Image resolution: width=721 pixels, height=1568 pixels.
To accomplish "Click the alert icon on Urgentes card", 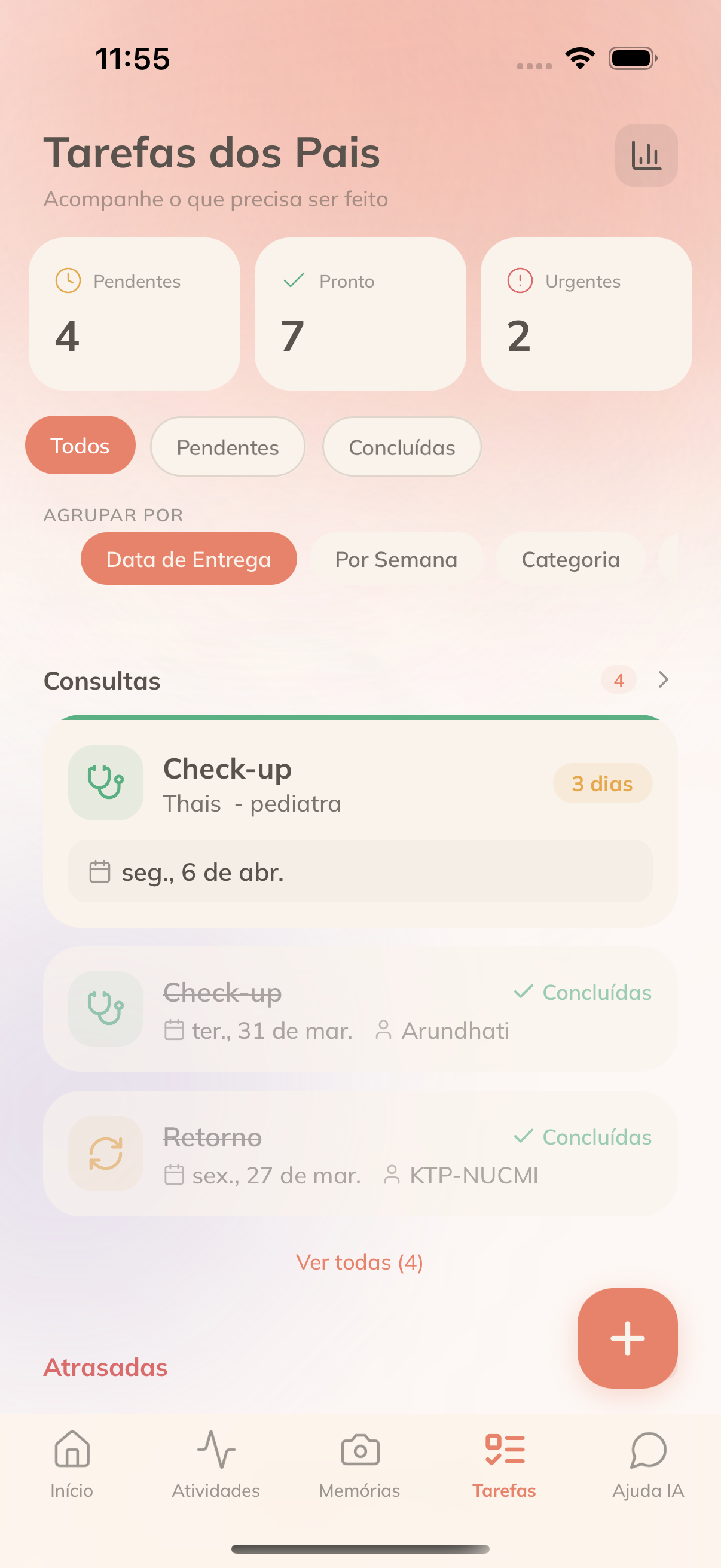I will [x=520, y=280].
